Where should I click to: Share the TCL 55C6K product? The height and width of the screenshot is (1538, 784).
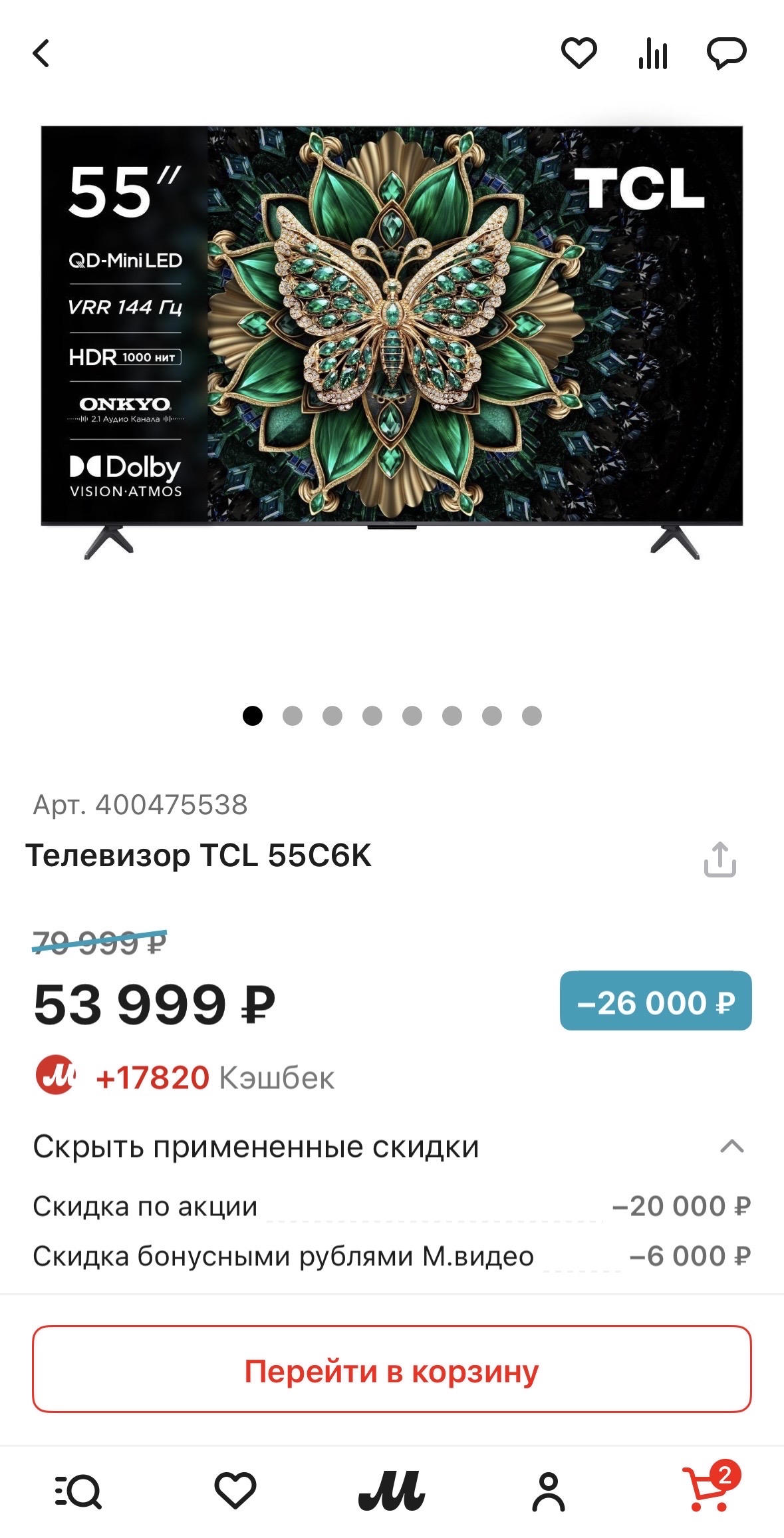click(x=719, y=859)
